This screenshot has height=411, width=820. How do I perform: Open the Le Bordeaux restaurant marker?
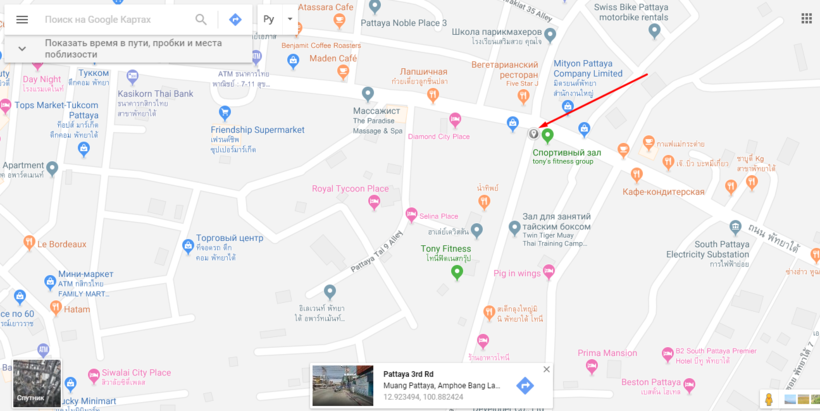coord(28,243)
